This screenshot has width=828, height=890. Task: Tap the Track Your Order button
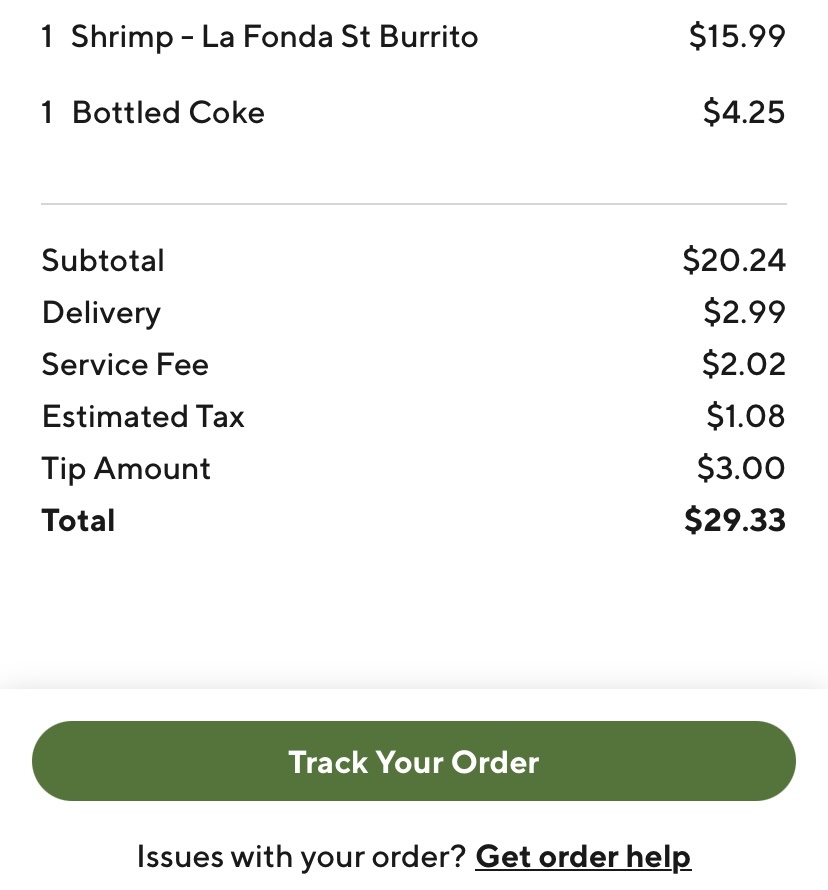(414, 762)
